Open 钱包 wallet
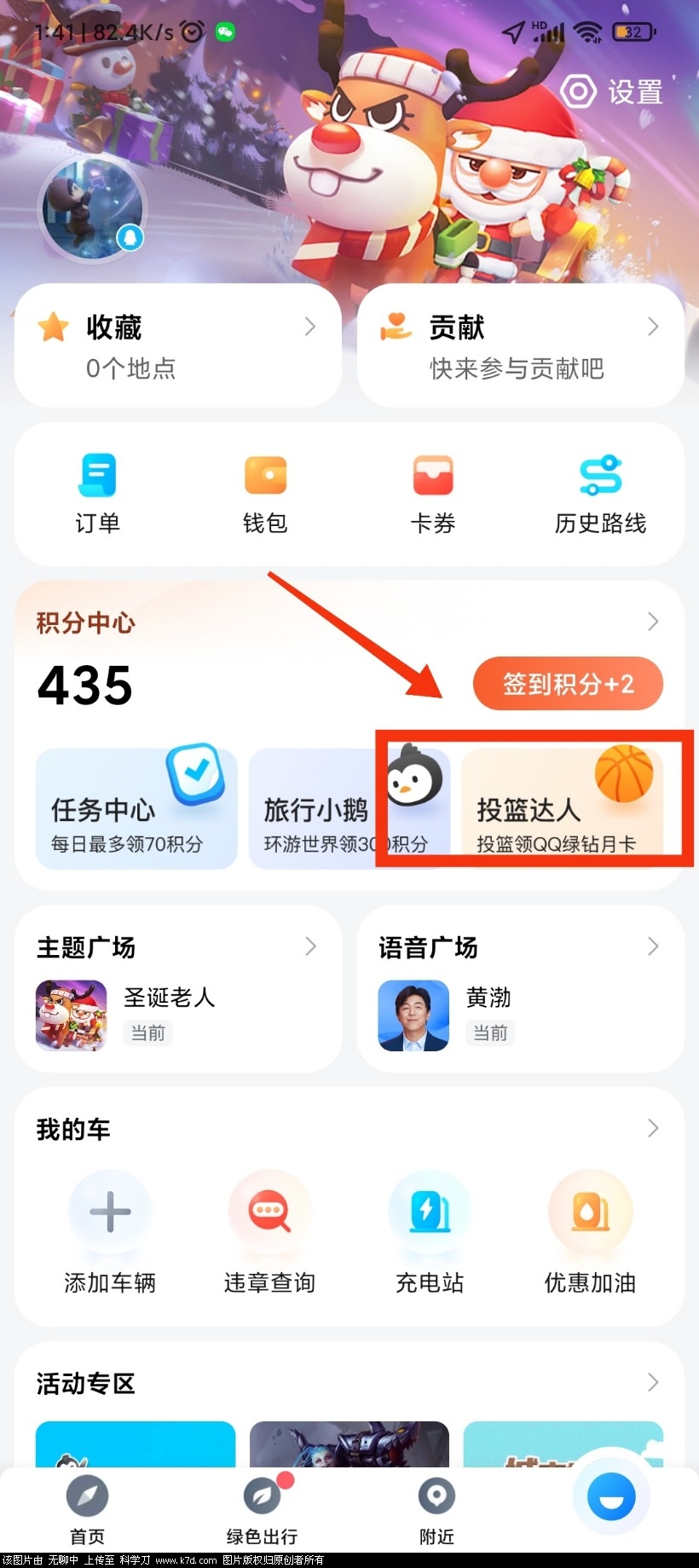 [265, 493]
